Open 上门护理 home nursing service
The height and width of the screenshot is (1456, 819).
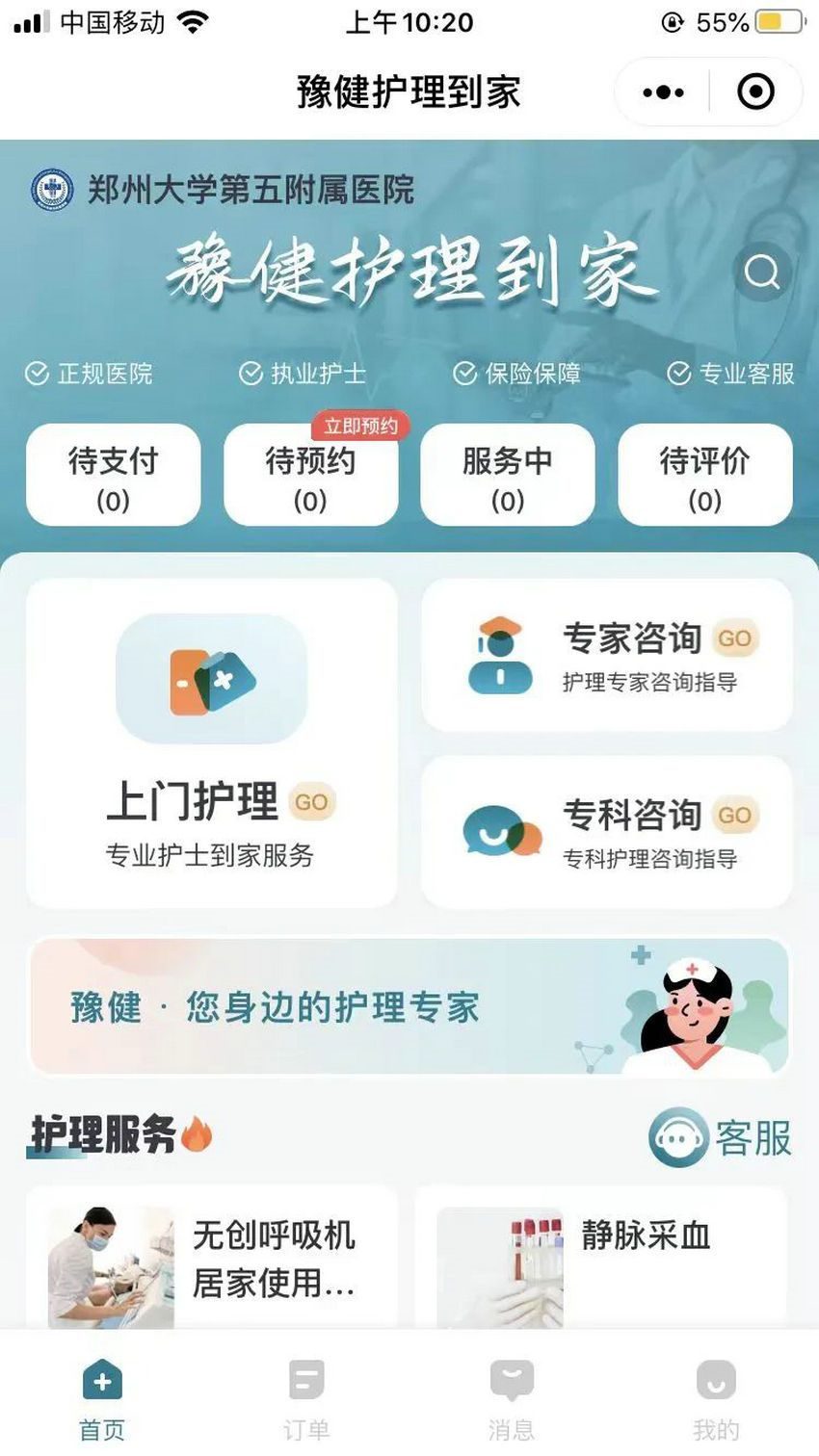tap(211, 742)
